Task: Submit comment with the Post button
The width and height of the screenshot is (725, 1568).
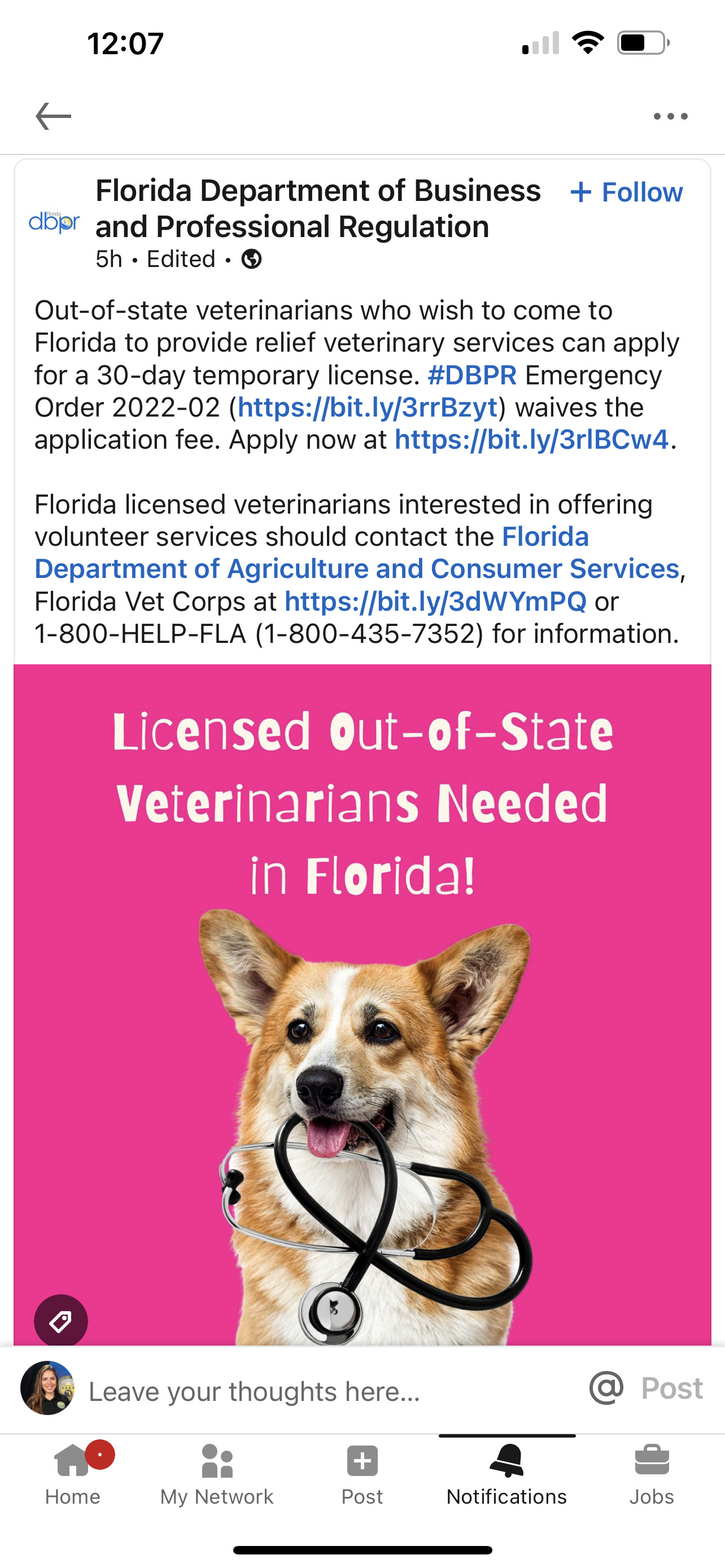Action: 671,1388
